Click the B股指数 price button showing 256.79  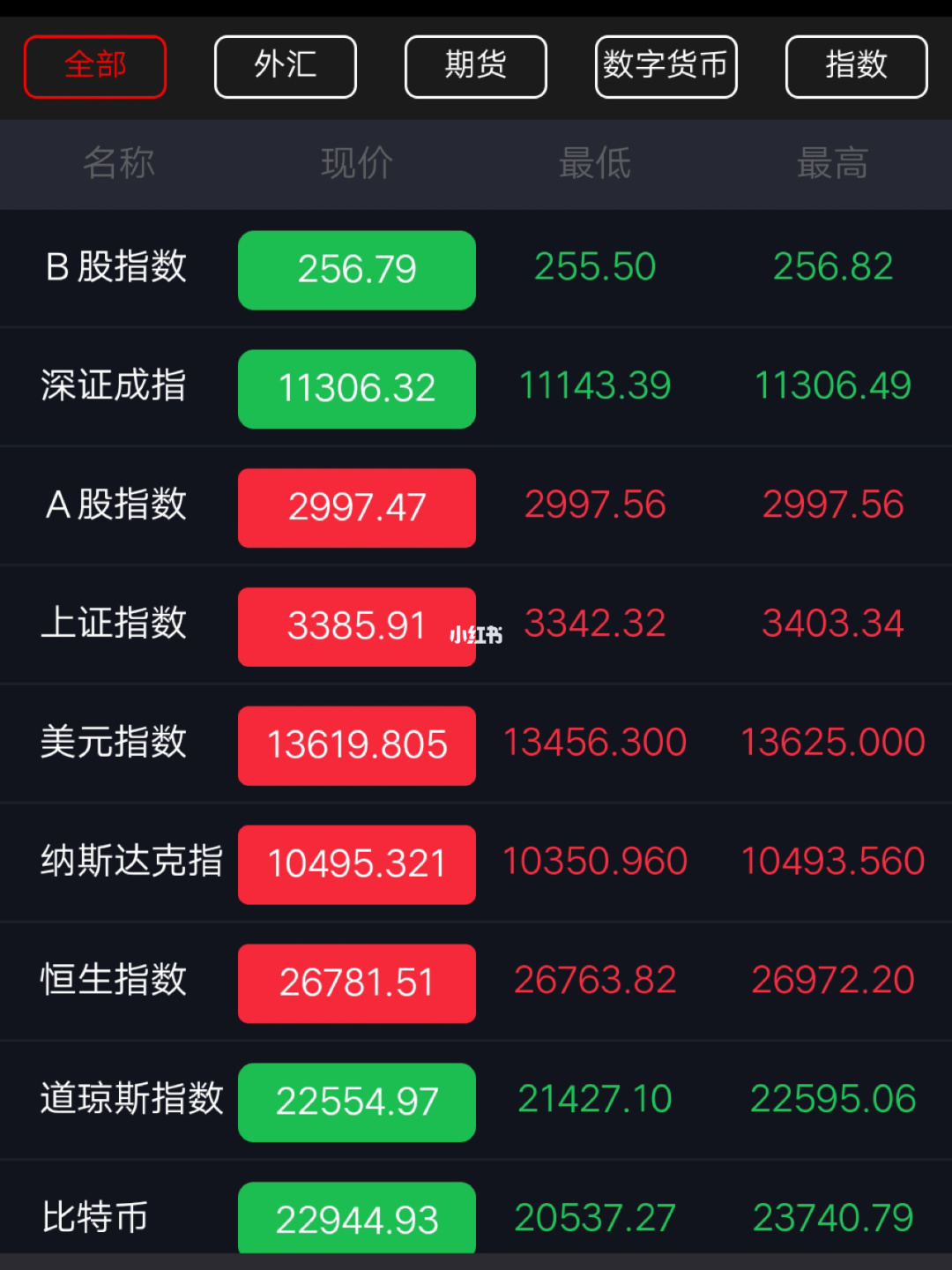click(x=356, y=270)
